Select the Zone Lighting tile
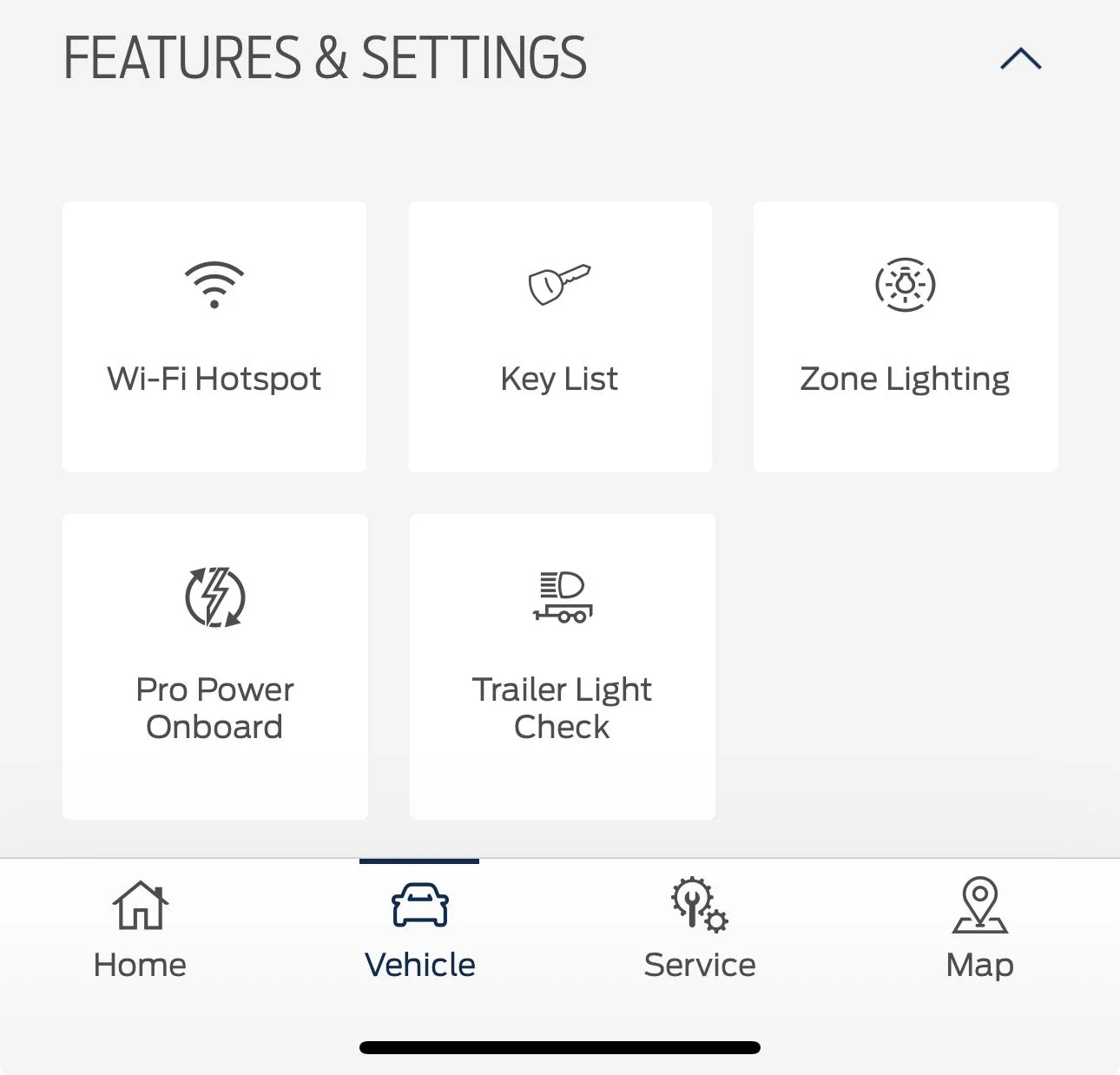The image size is (1120, 1075). pos(905,337)
